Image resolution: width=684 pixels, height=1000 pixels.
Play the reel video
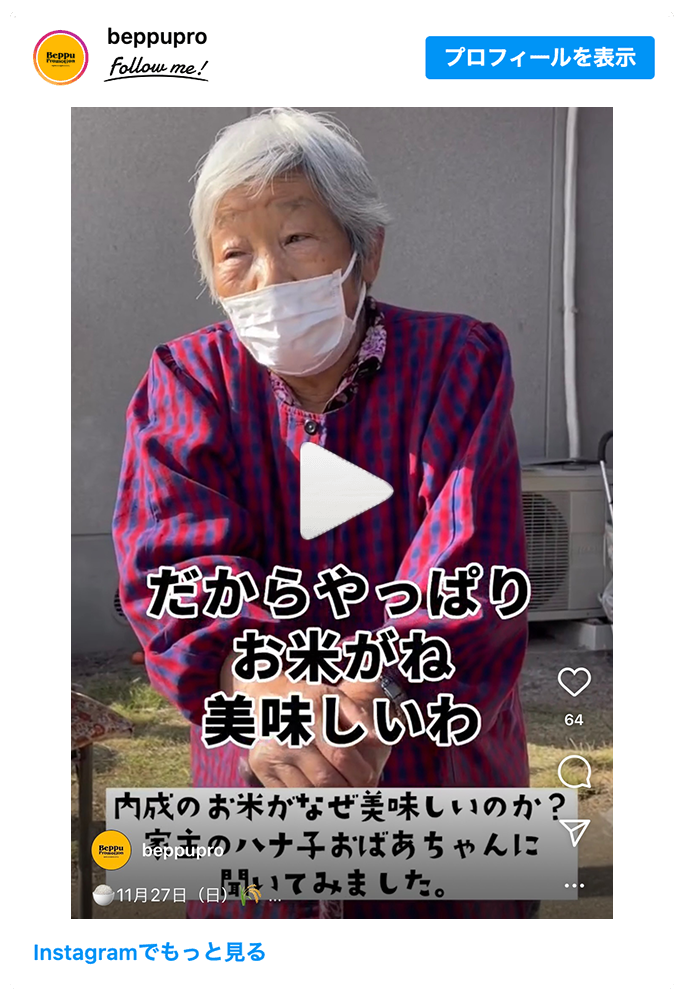coord(345,491)
